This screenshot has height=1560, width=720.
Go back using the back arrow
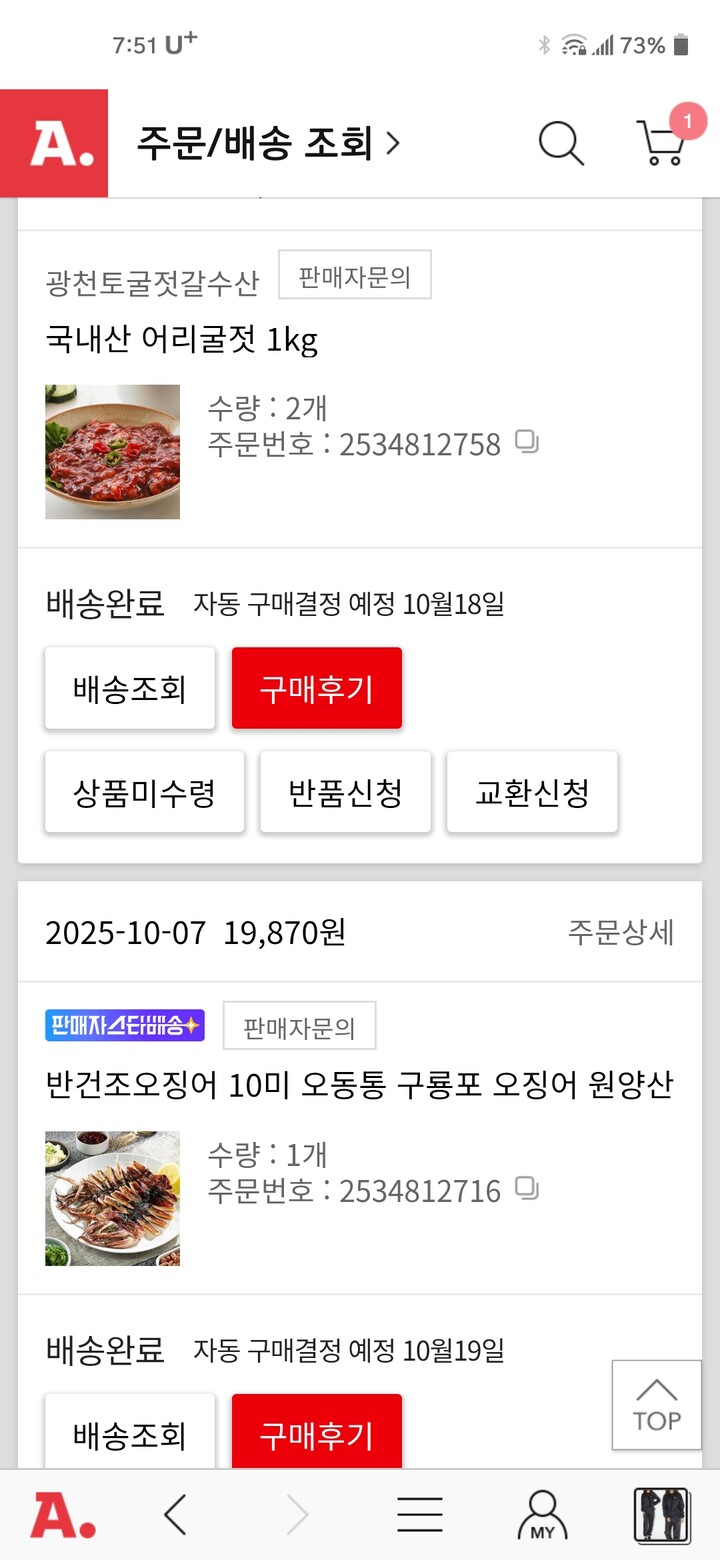pyautogui.click(x=175, y=1514)
